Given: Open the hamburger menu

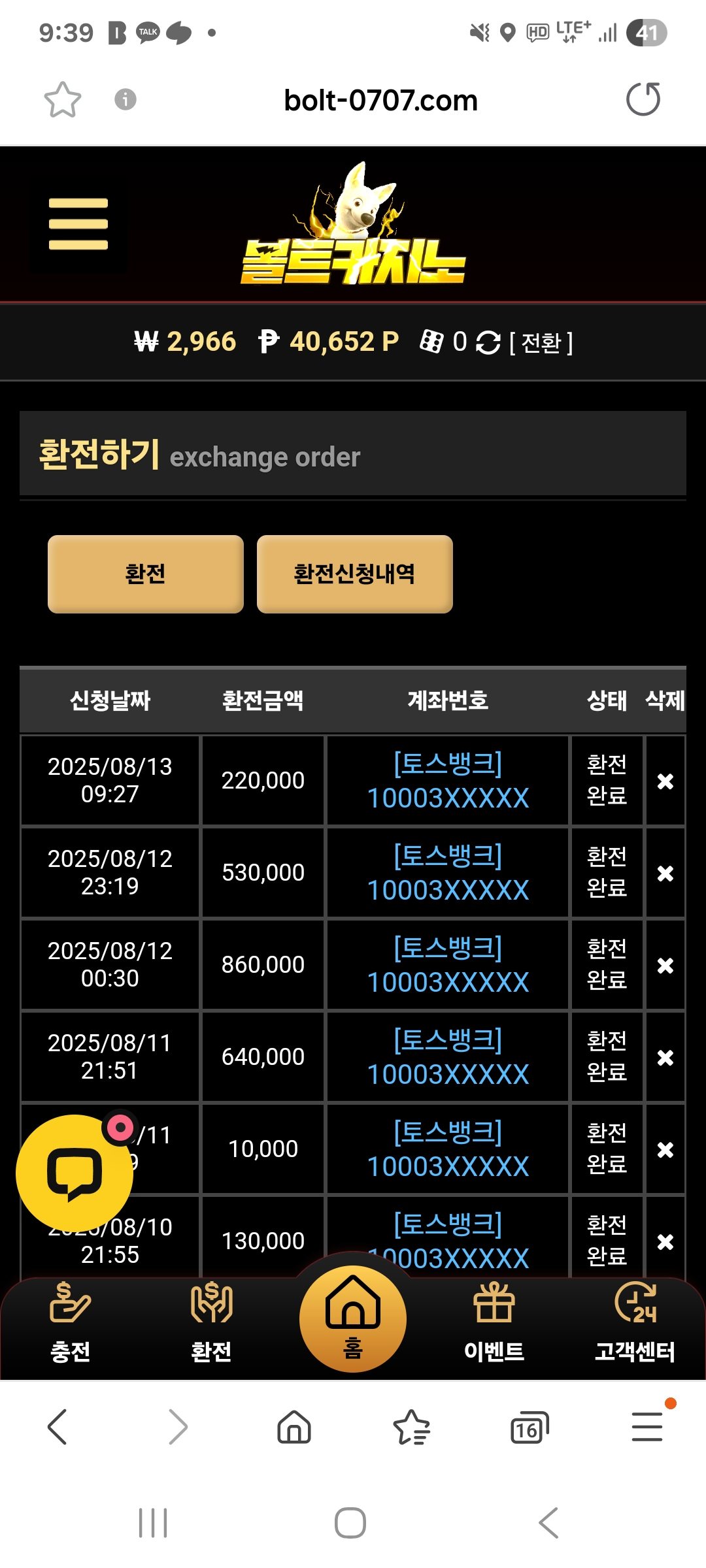Looking at the screenshot, I should click(78, 224).
